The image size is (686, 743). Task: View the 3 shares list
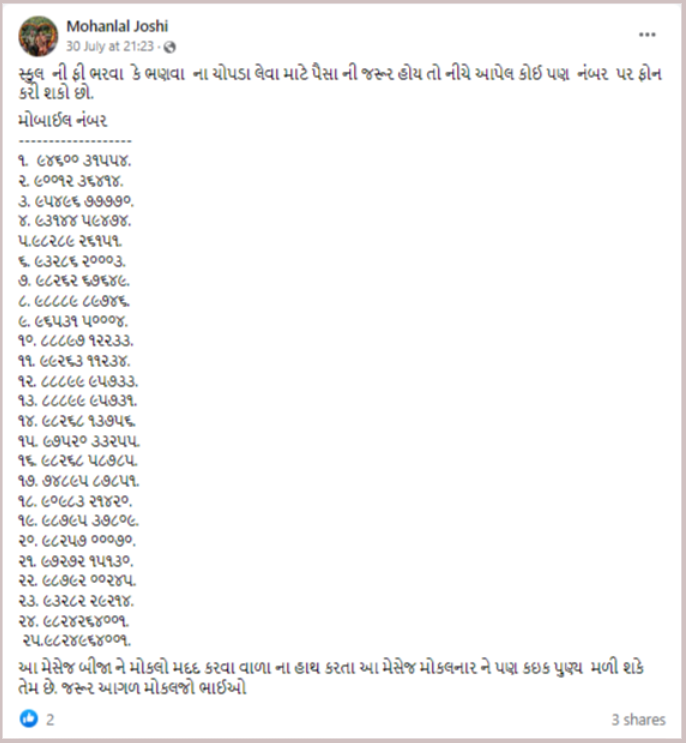[x=638, y=719]
